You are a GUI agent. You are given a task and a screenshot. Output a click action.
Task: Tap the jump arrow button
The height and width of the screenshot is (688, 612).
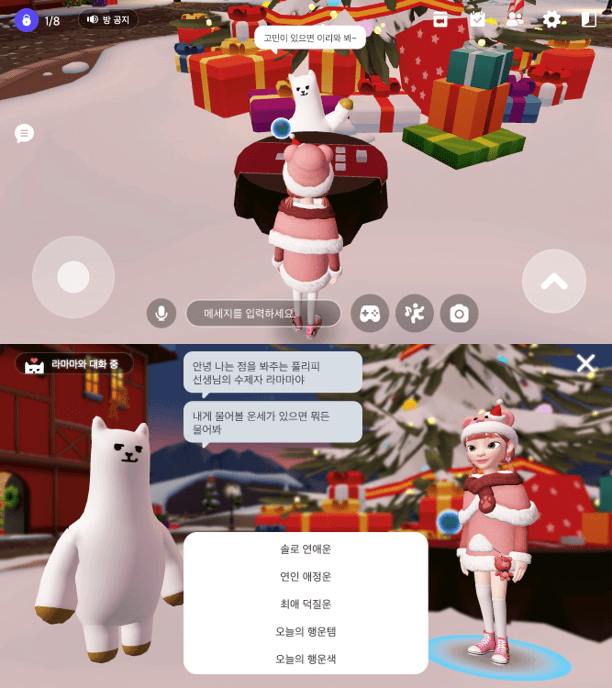554,281
